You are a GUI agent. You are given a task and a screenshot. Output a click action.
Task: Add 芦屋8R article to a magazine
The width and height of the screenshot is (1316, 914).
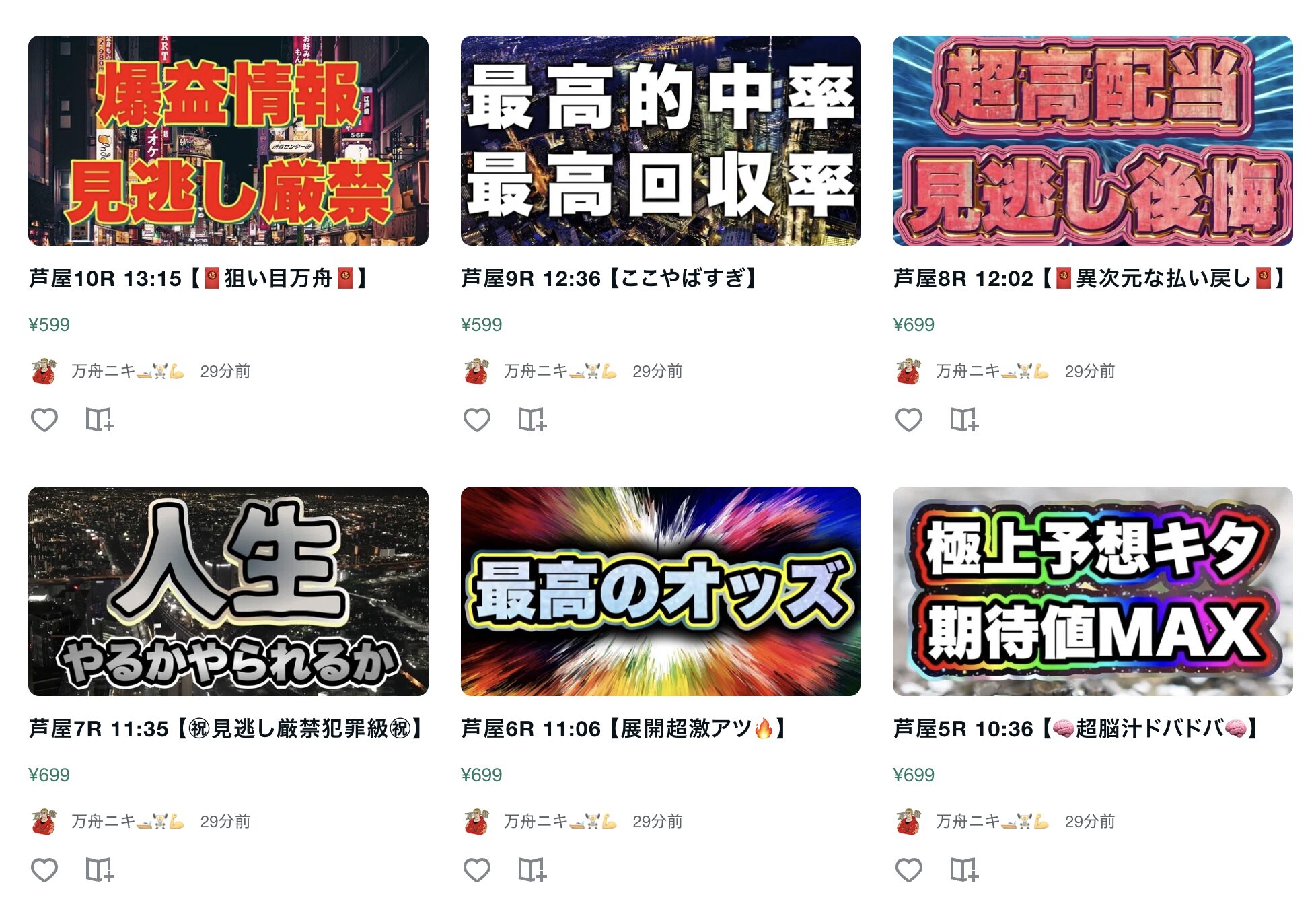pyautogui.click(x=964, y=420)
